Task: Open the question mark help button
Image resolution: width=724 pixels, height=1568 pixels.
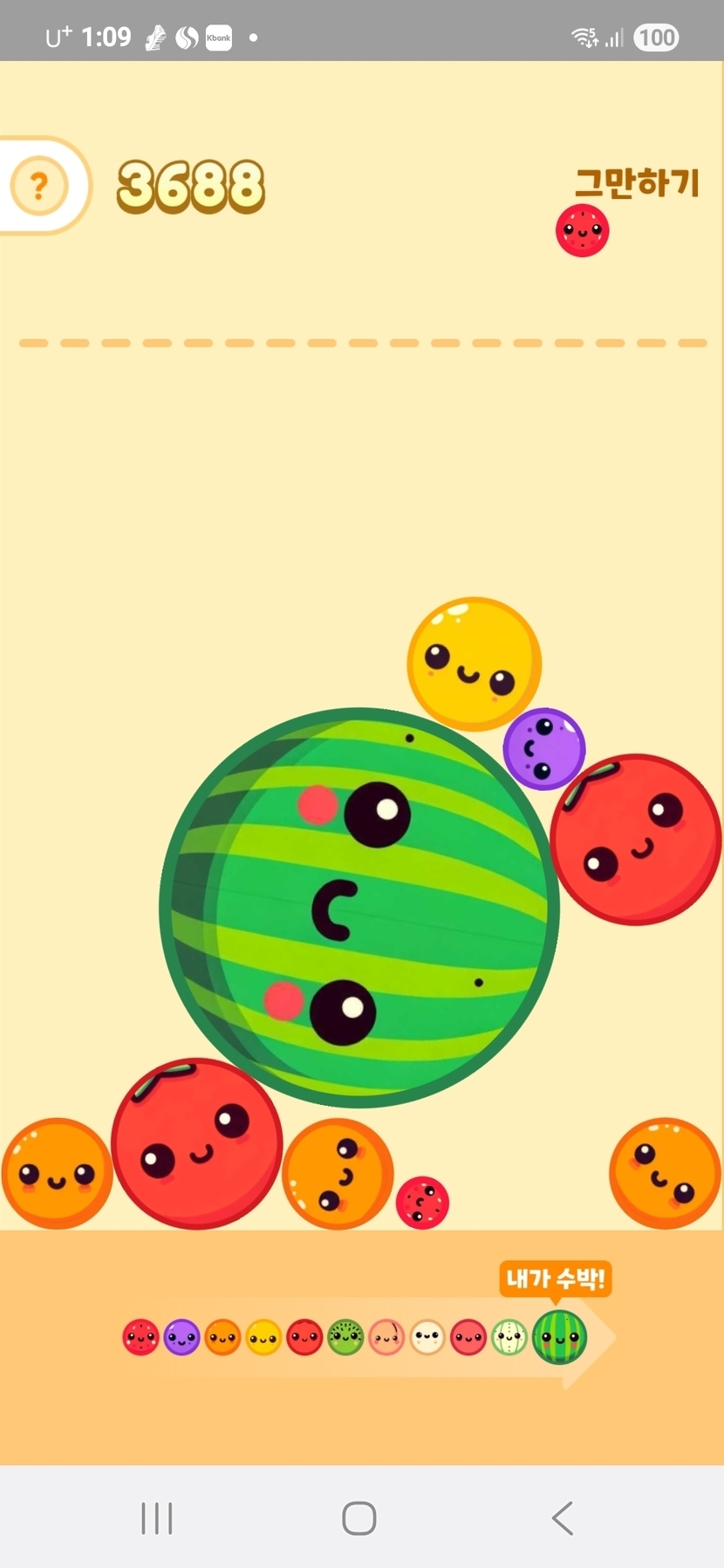Action: pyautogui.click(x=39, y=186)
